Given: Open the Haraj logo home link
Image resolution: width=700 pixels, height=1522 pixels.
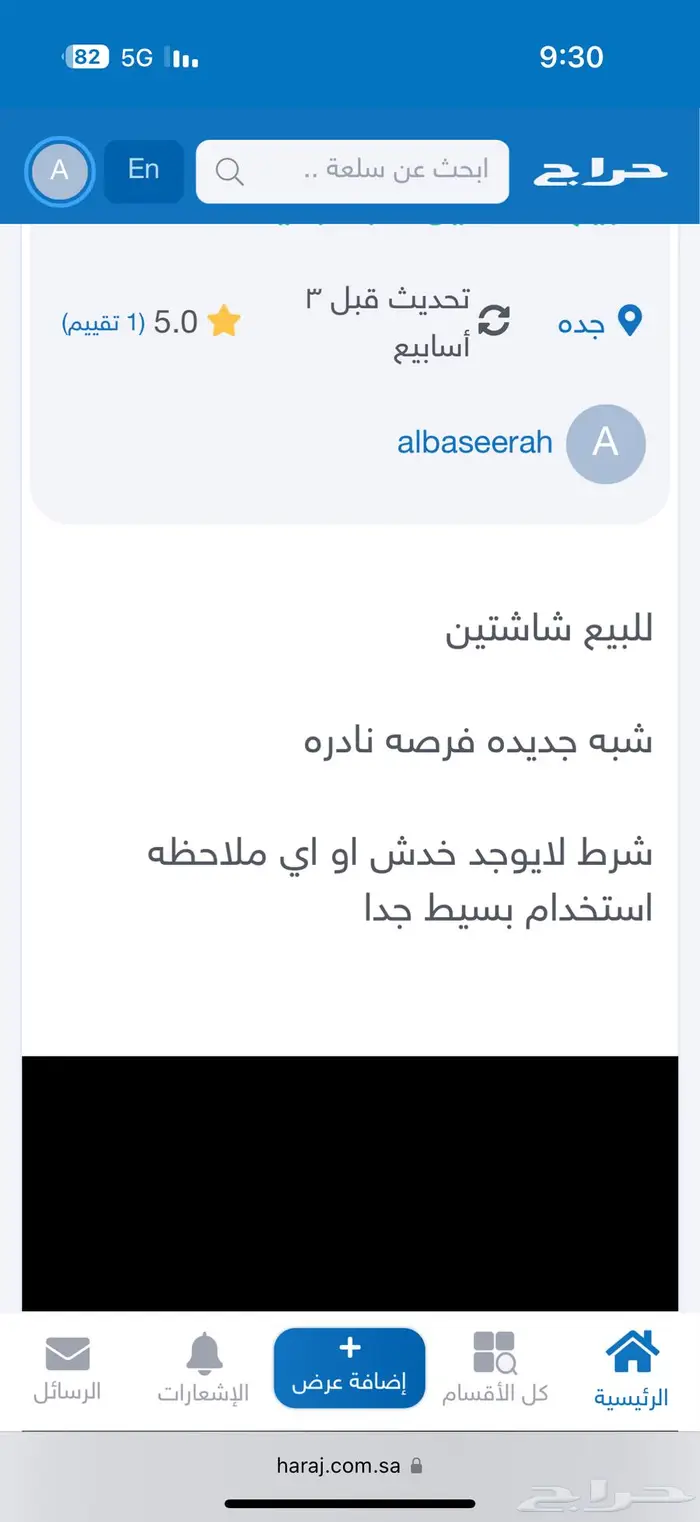Looking at the screenshot, I should click(x=599, y=171).
